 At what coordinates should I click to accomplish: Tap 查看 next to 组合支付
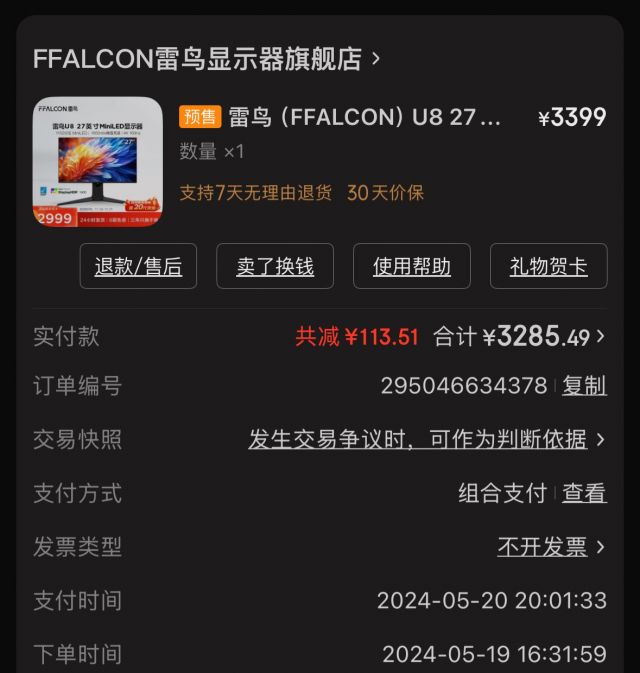click(x=584, y=494)
